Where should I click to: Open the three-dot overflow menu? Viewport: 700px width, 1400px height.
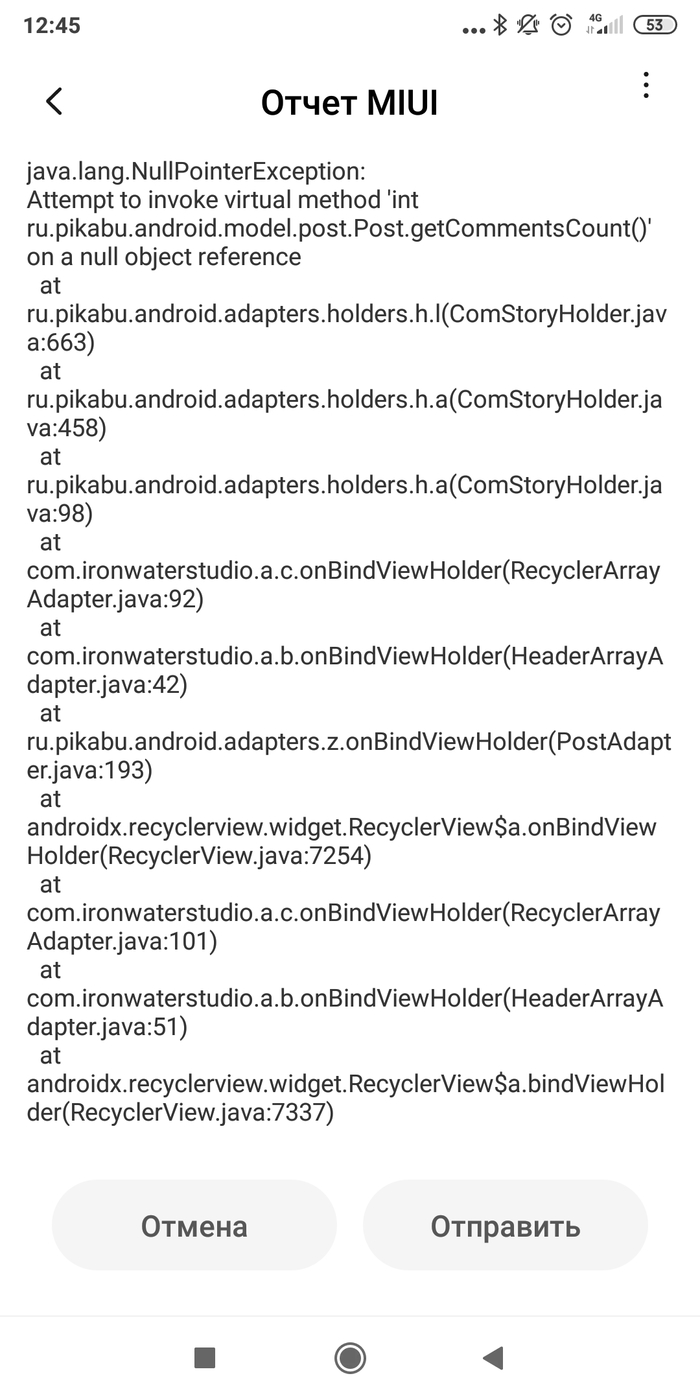point(646,86)
